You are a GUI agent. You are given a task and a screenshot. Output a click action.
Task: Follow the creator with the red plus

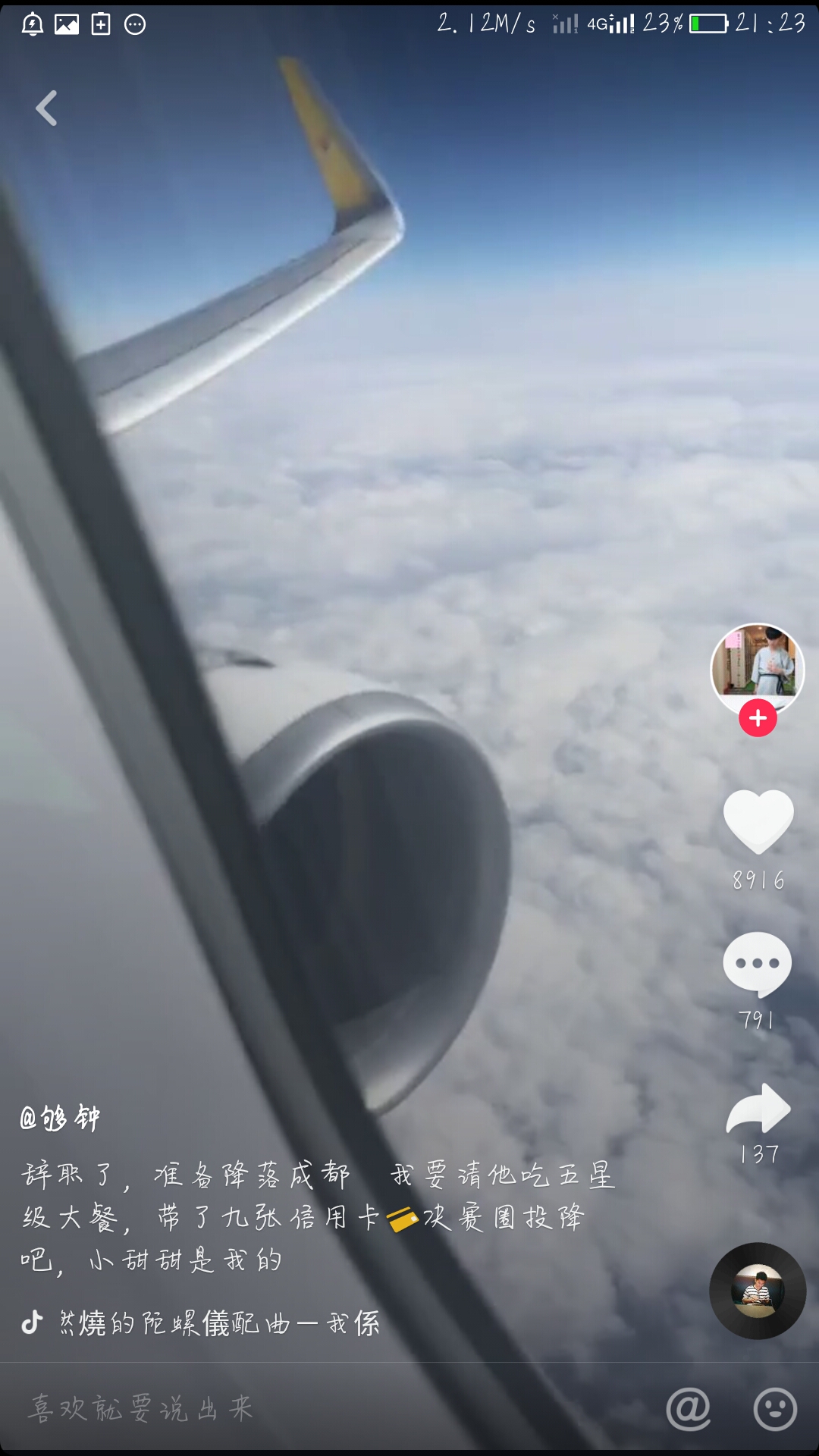point(758,718)
